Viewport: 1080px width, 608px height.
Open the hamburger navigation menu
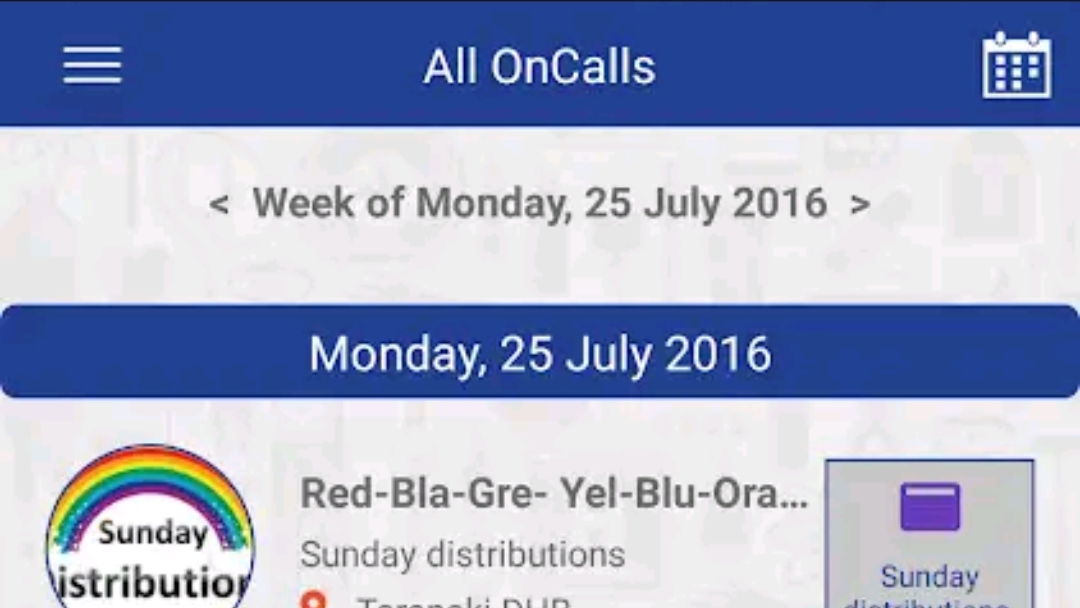(92, 66)
